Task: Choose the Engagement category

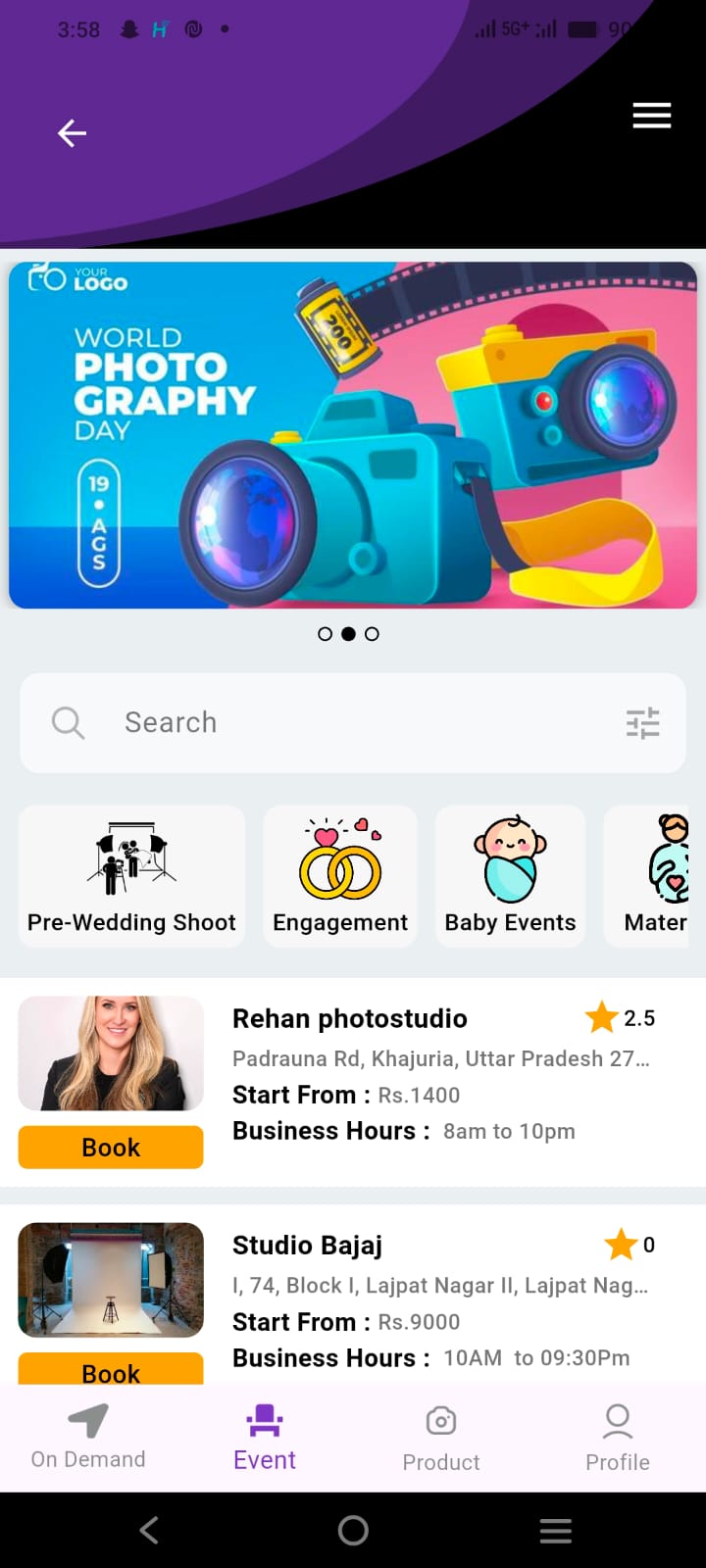Action: [x=340, y=876]
